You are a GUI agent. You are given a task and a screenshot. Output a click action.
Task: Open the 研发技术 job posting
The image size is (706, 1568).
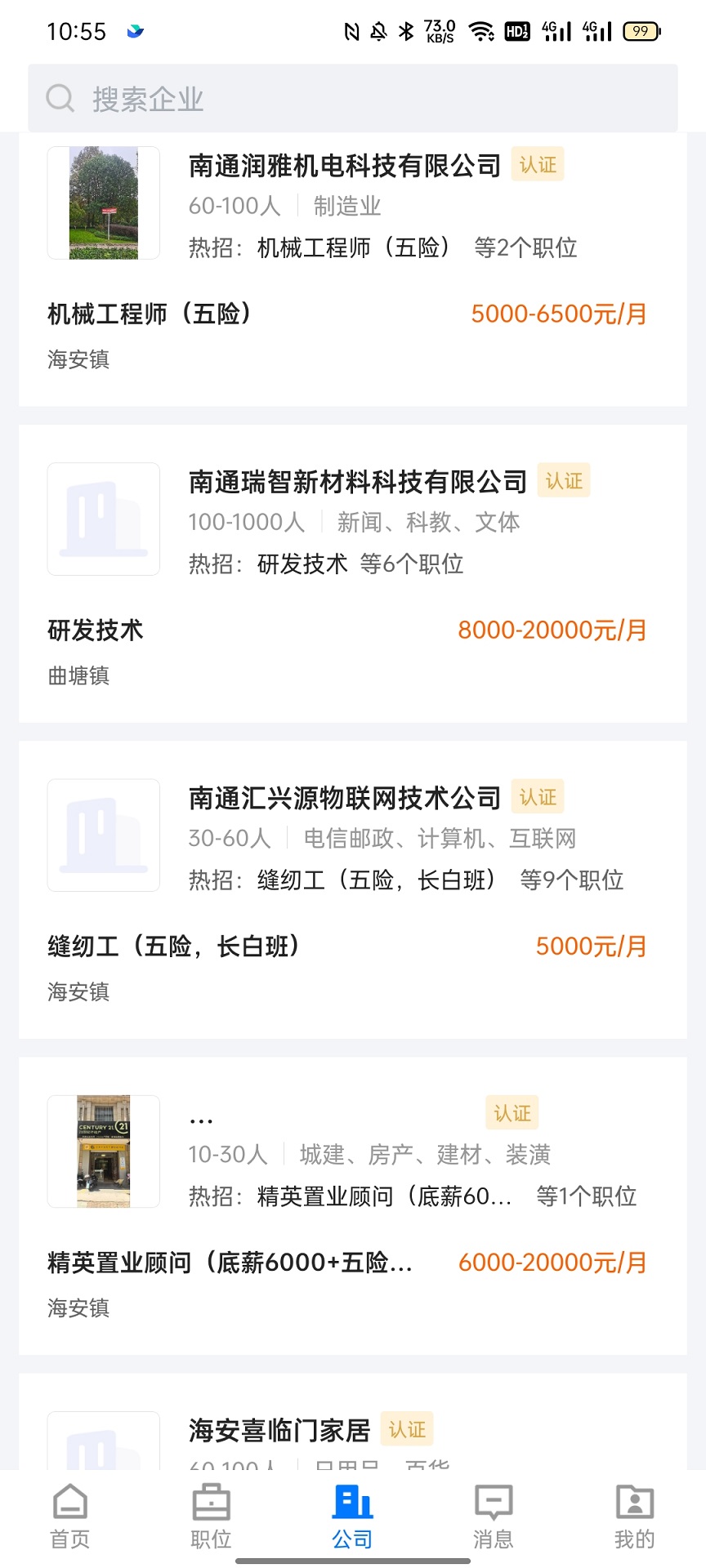[96, 630]
